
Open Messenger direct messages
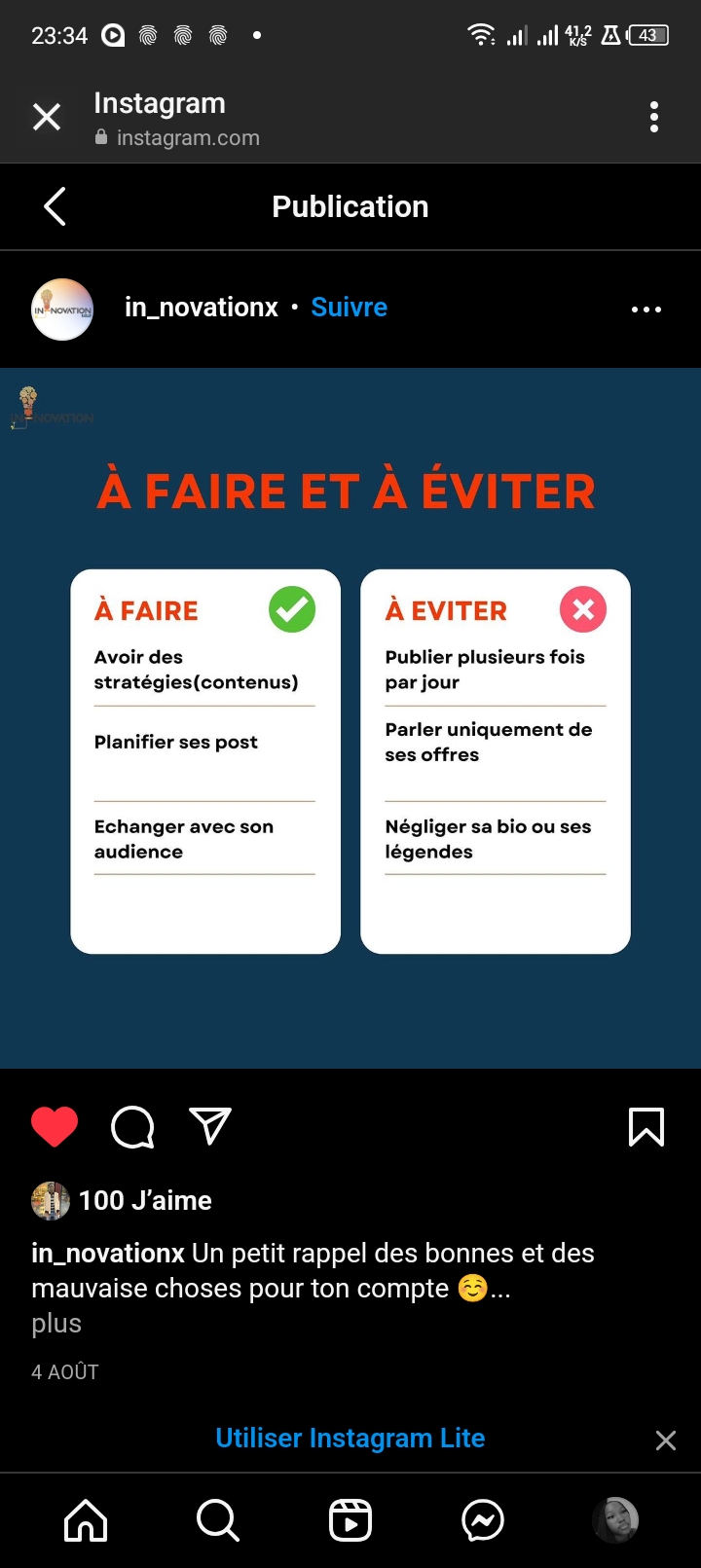click(x=483, y=1520)
